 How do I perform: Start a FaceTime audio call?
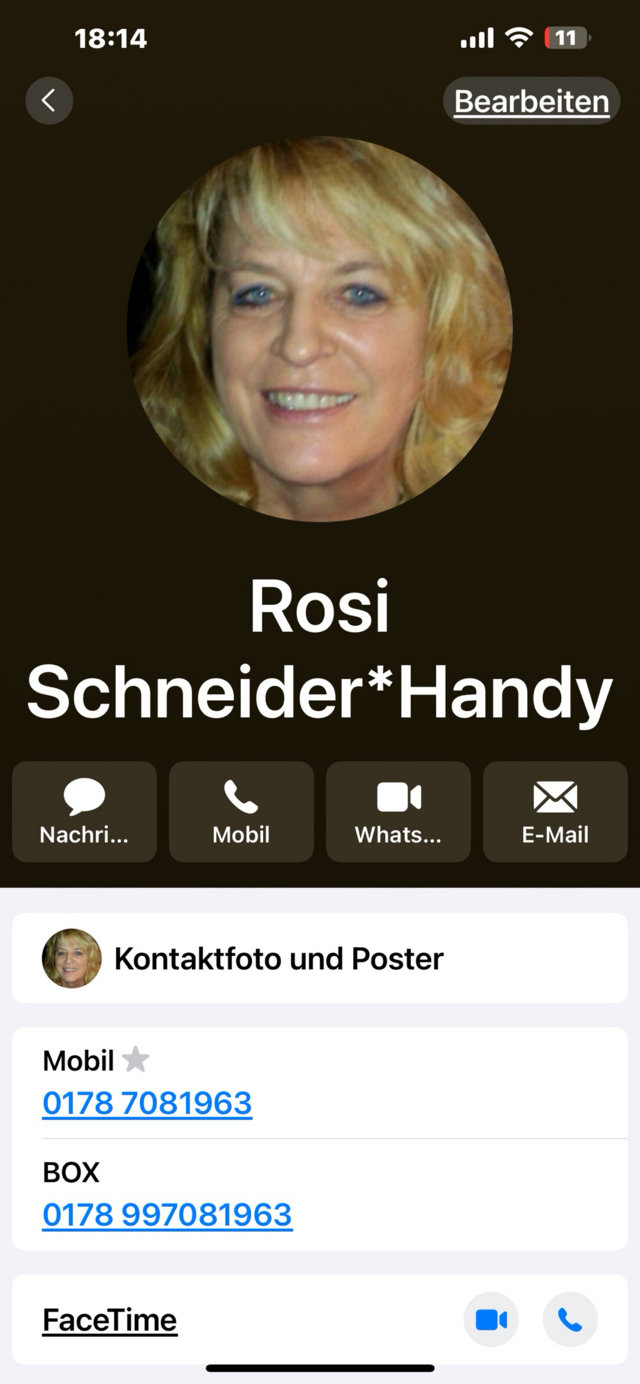(570, 1320)
